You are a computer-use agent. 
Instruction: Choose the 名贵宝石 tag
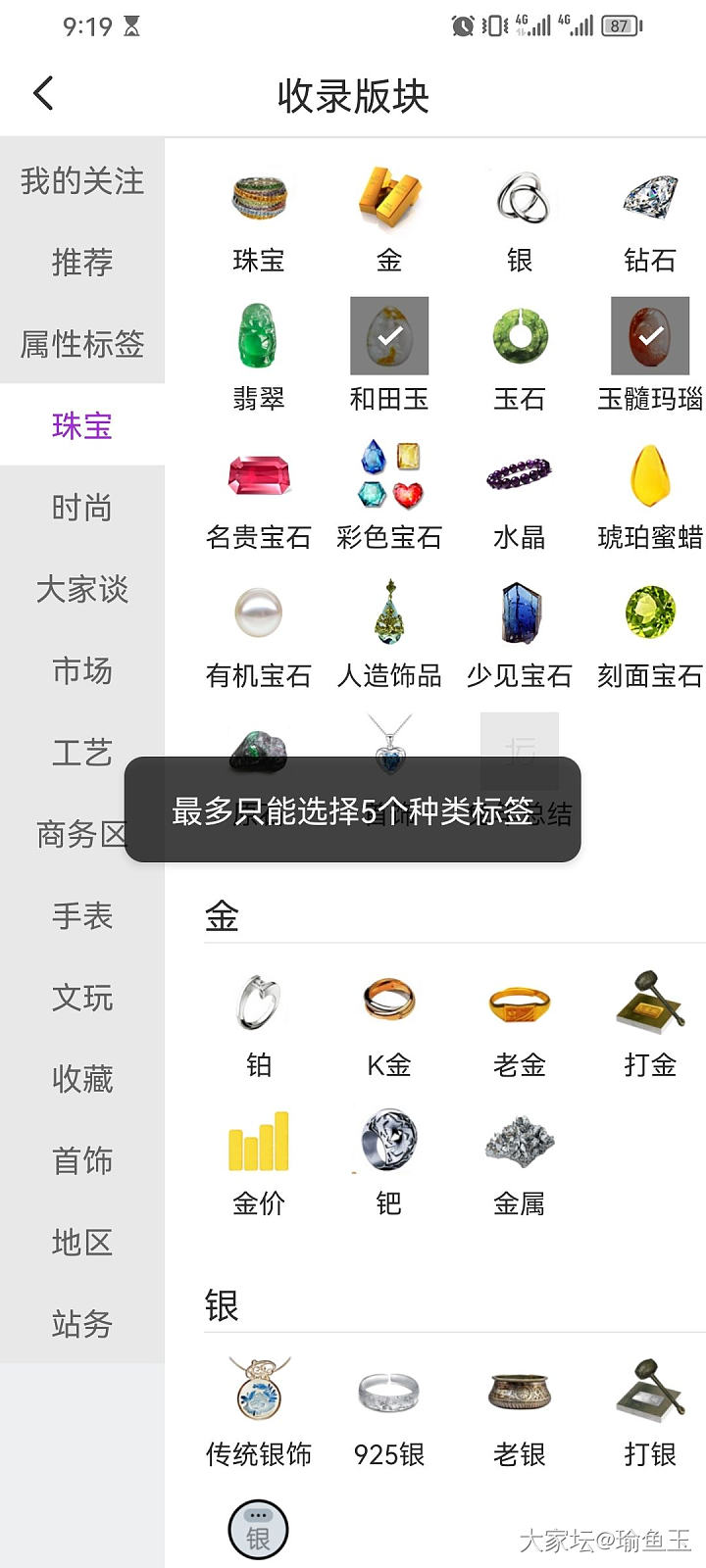259,476
